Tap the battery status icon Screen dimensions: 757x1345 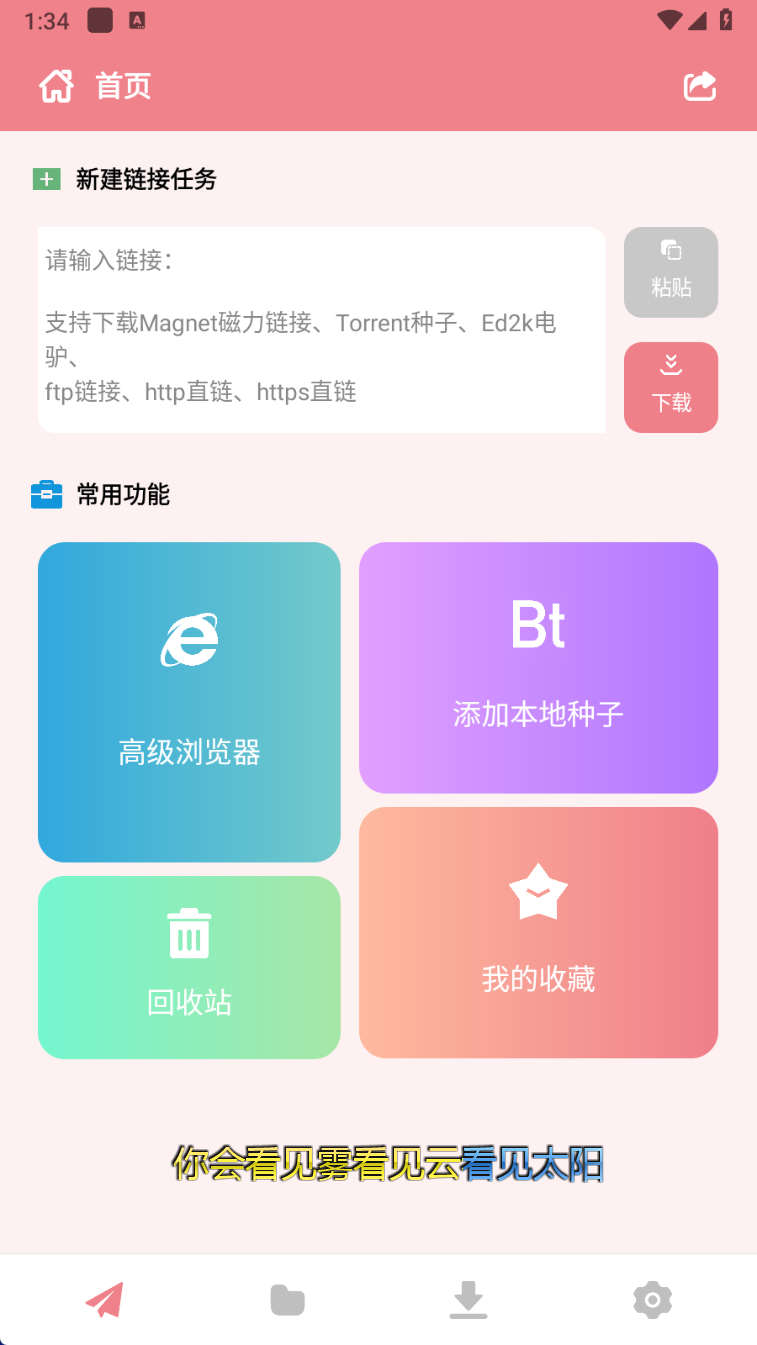[726, 19]
